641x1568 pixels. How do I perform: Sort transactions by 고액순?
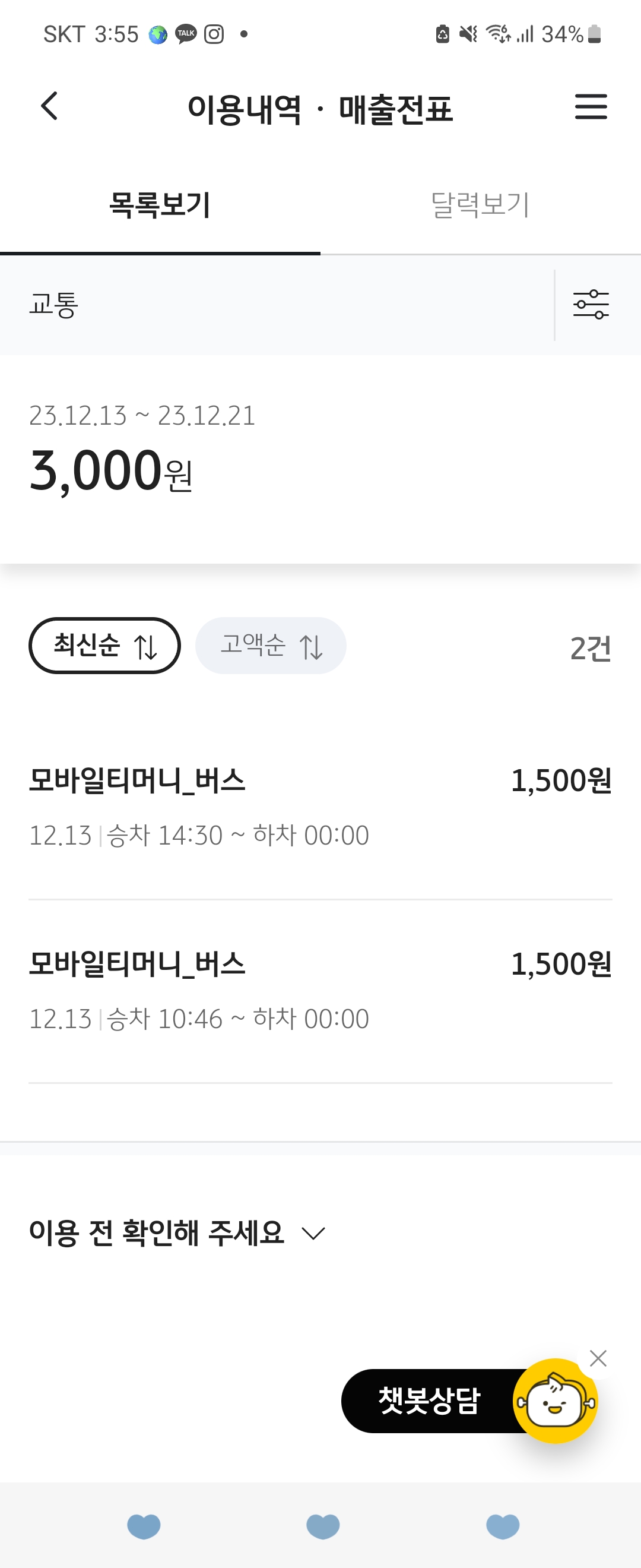click(x=271, y=645)
